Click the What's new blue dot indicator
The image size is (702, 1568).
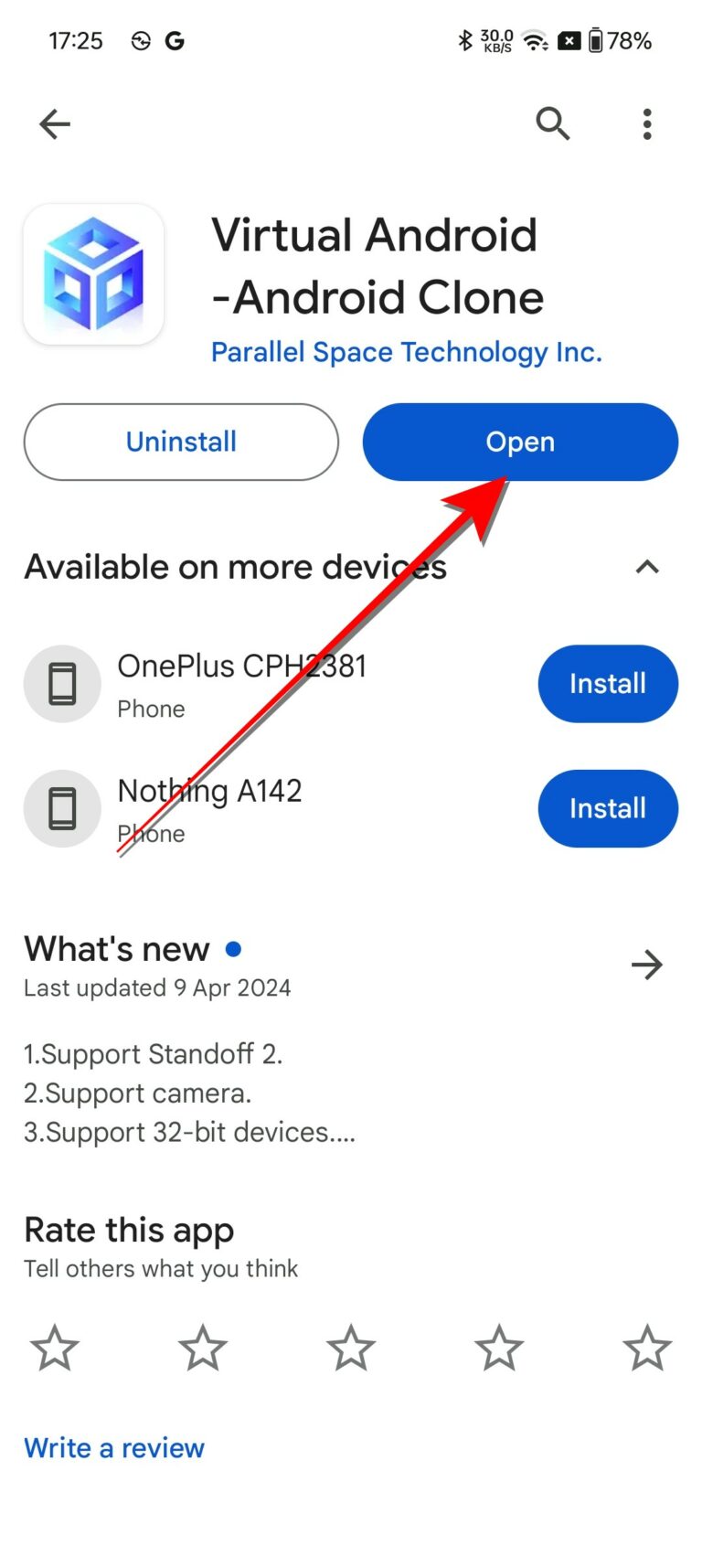pyautogui.click(x=234, y=949)
